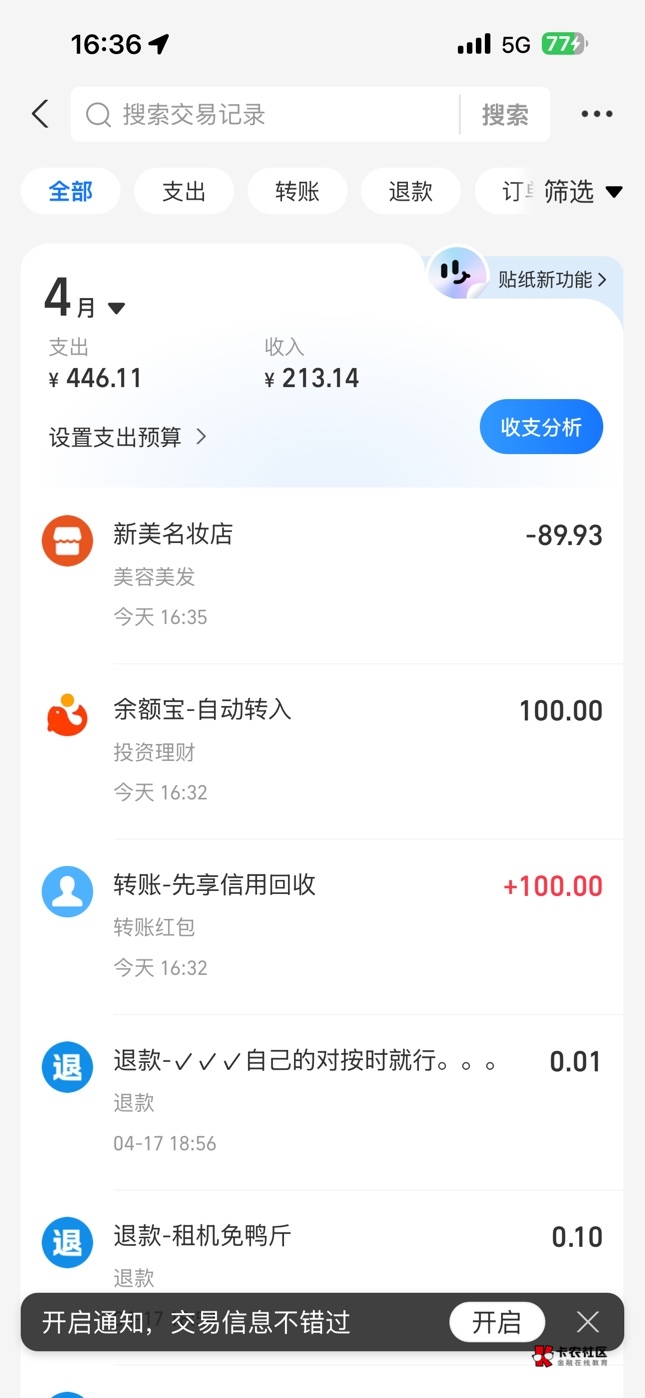View the 退款-租机免鸭斤 record
This screenshot has width=645, height=1398.
(x=322, y=1250)
